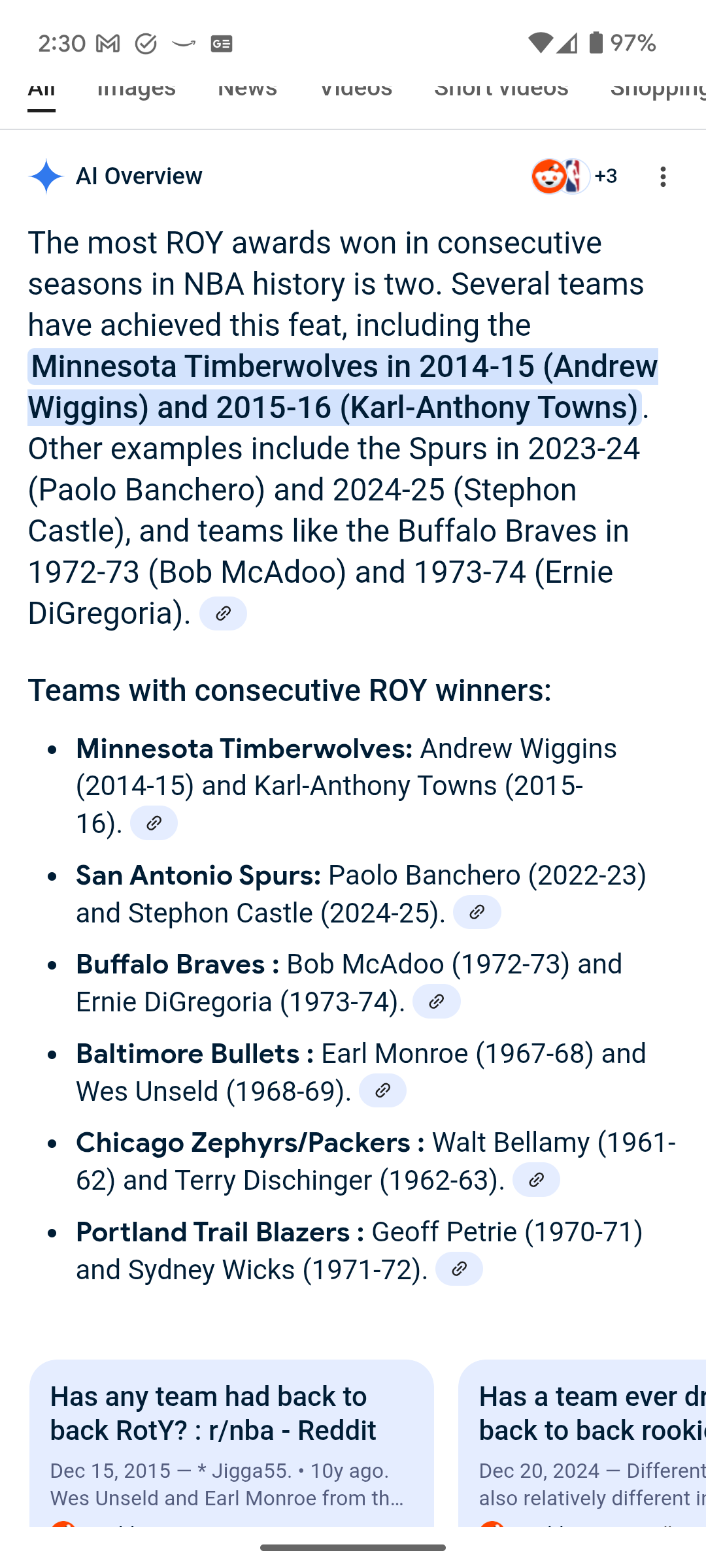Open source link for Minnesota Timberwolves bullet
The height and width of the screenshot is (1568, 706).
pyautogui.click(x=154, y=823)
